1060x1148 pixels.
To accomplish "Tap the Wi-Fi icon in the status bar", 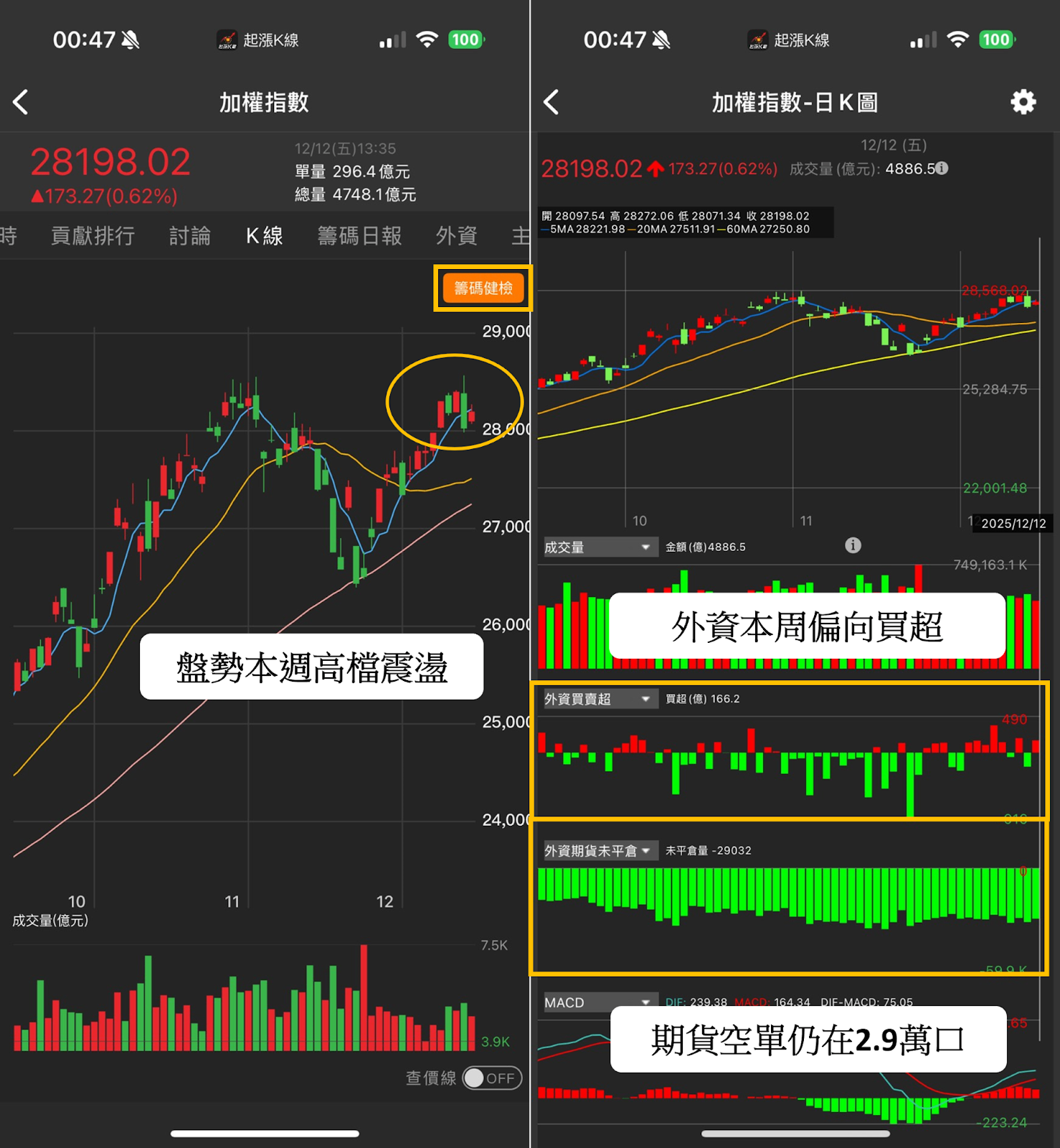I will click(426, 39).
